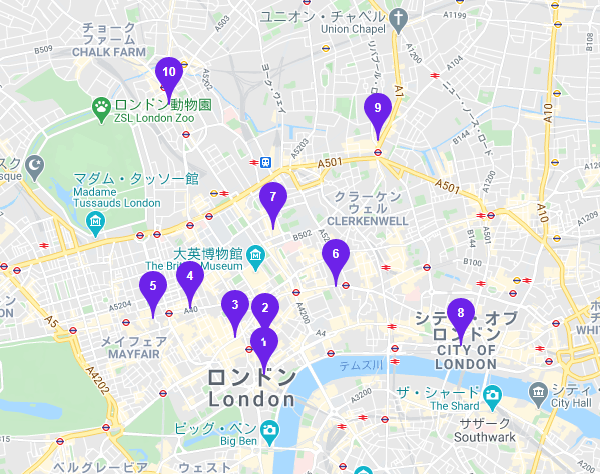Tap the ZSL London Zoo place icon
Image resolution: width=600 pixels, height=474 pixels.
pyautogui.click(x=102, y=105)
